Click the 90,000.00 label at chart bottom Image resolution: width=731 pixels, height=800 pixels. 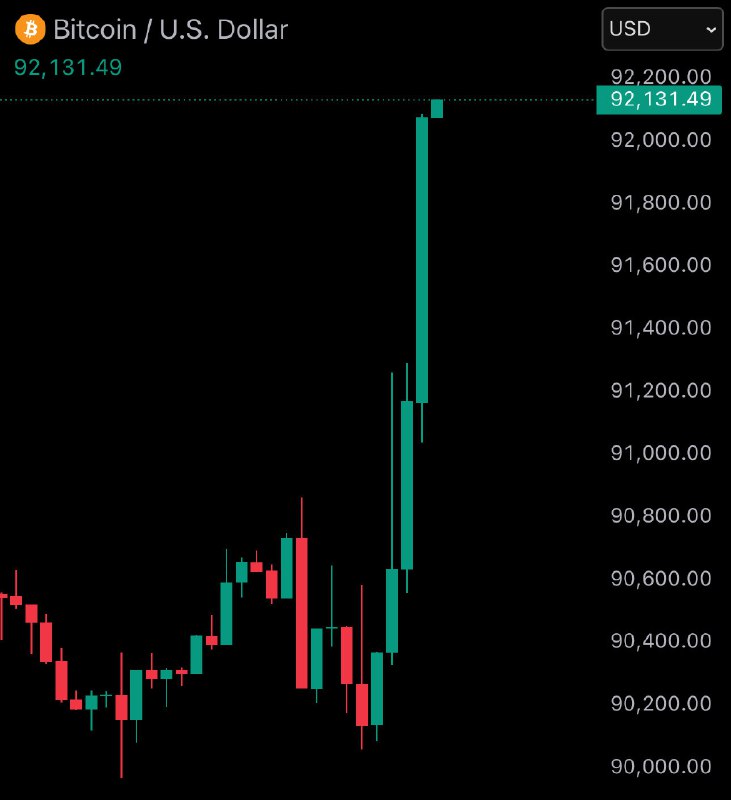663,766
